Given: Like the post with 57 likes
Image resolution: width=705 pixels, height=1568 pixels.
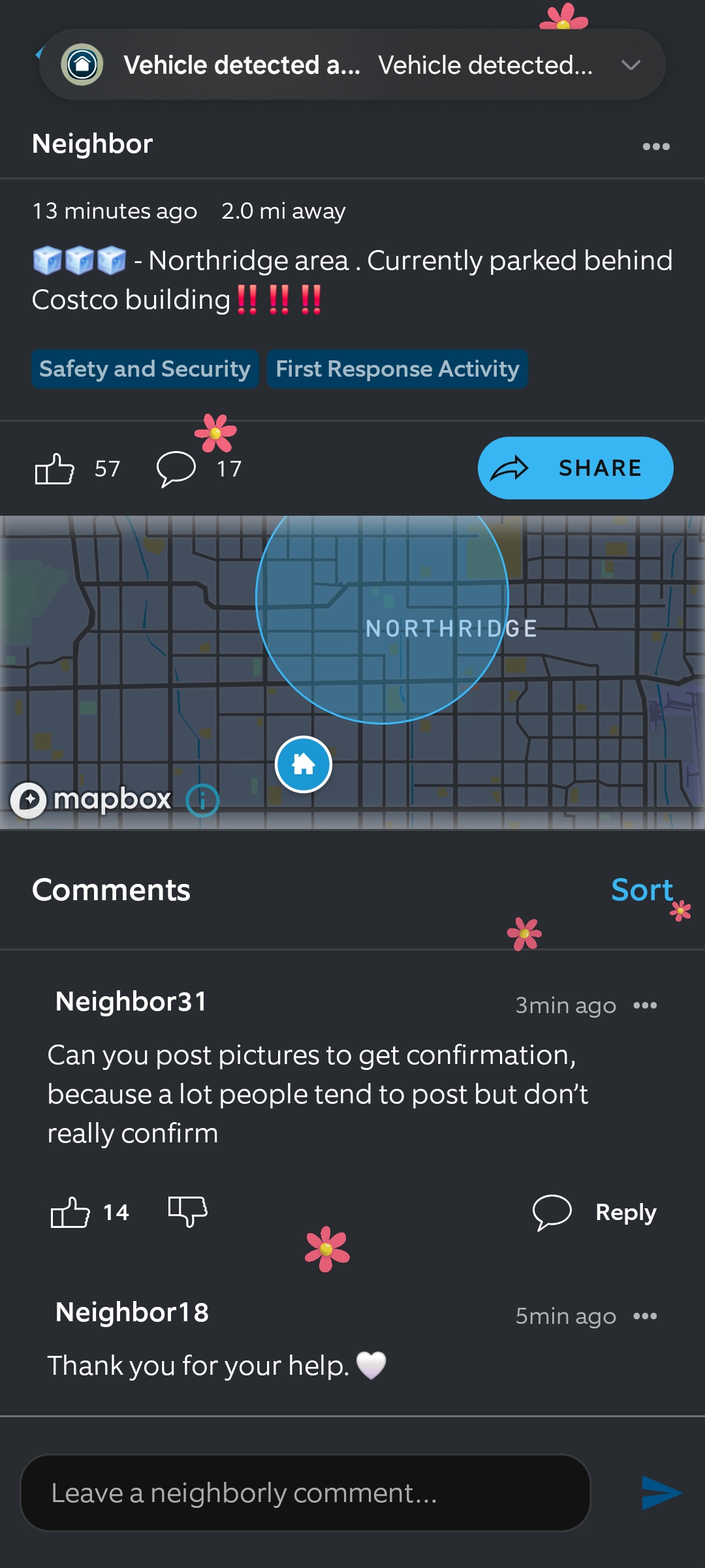Looking at the screenshot, I should (x=55, y=469).
